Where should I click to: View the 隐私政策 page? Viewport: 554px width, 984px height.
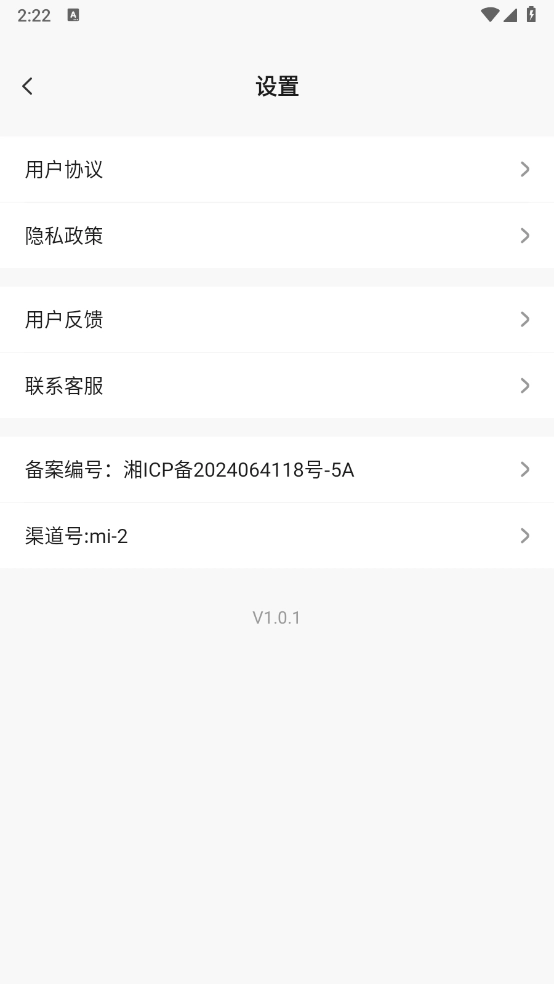tap(277, 235)
